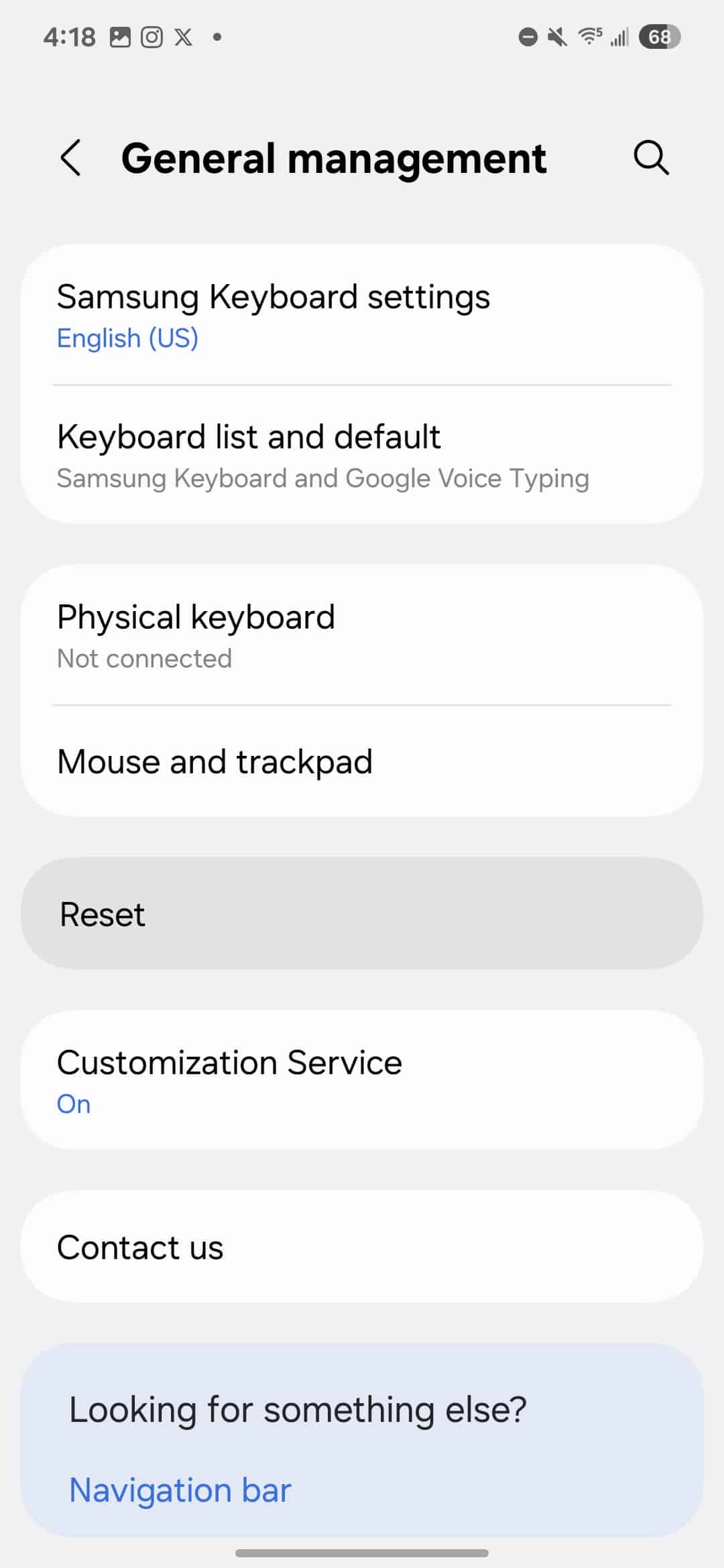Image resolution: width=724 pixels, height=1568 pixels.
Task: Open Samsung Keyboard settings
Action: coord(362,315)
